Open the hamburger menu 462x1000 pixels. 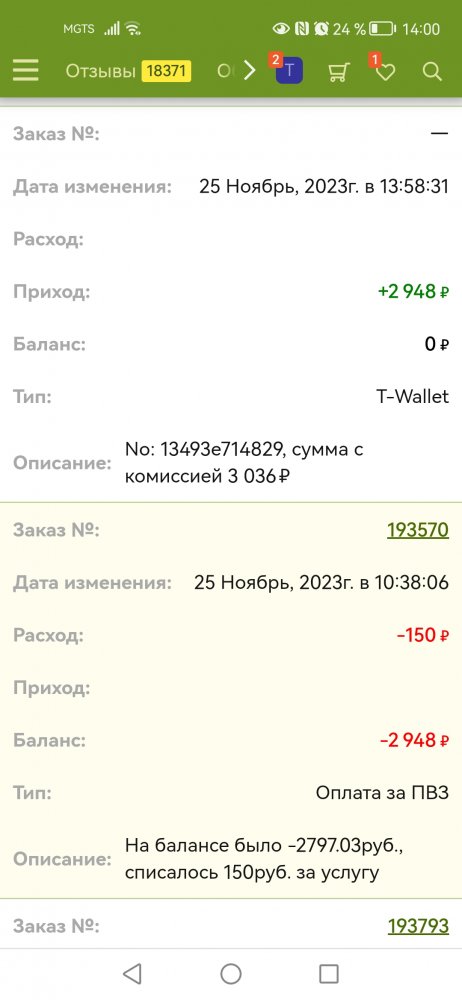26,70
